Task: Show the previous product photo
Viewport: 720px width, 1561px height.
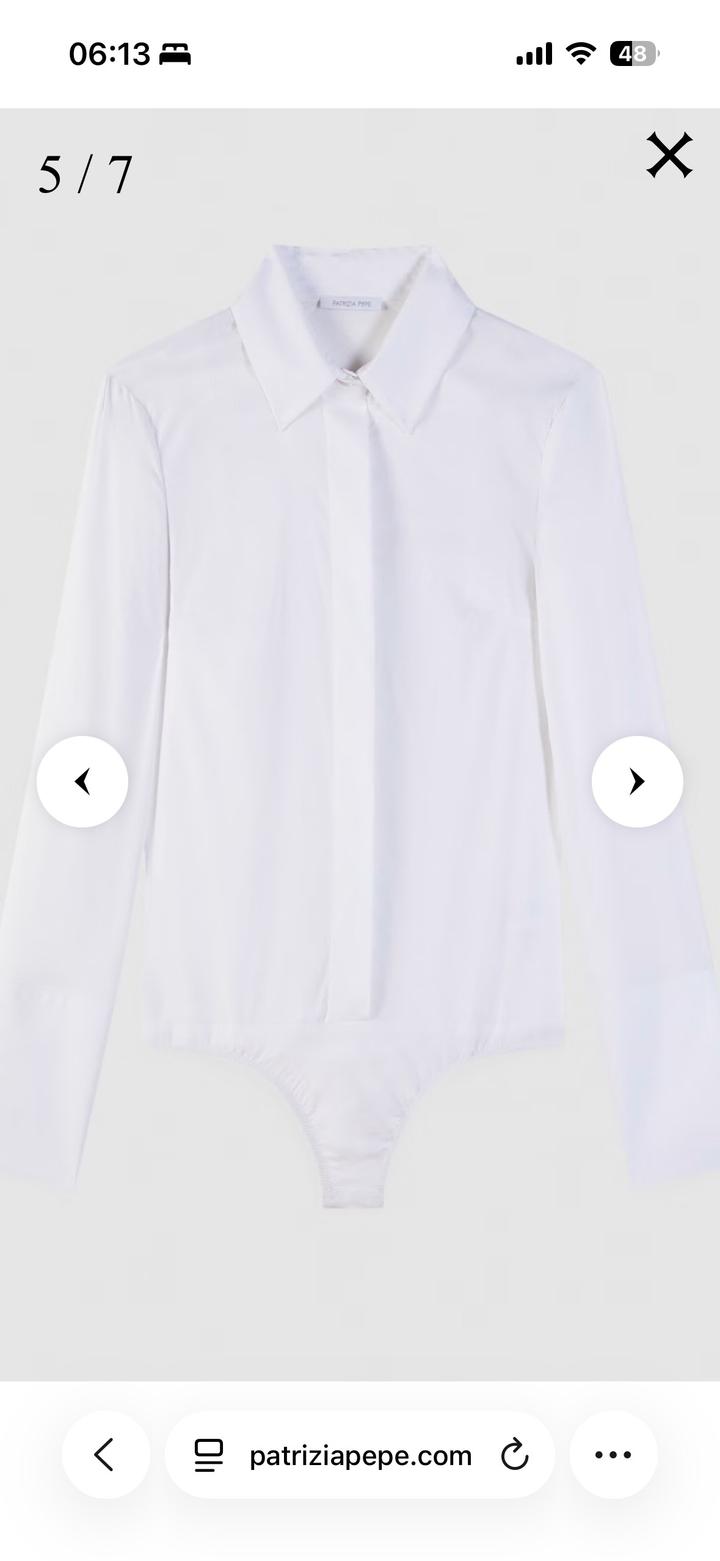Action: [x=82, y=781]
